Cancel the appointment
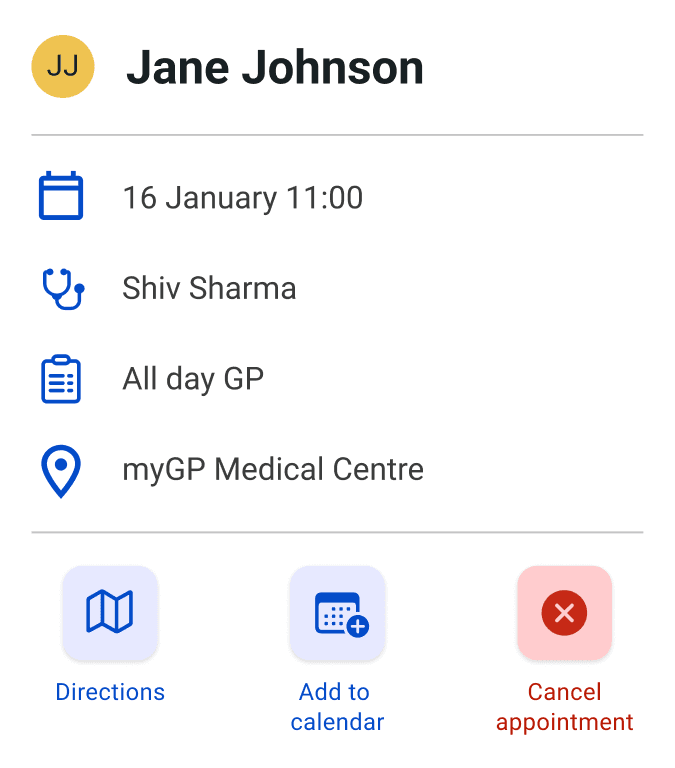This screenshot has height=768, width=675. click(x=564, y=613)
